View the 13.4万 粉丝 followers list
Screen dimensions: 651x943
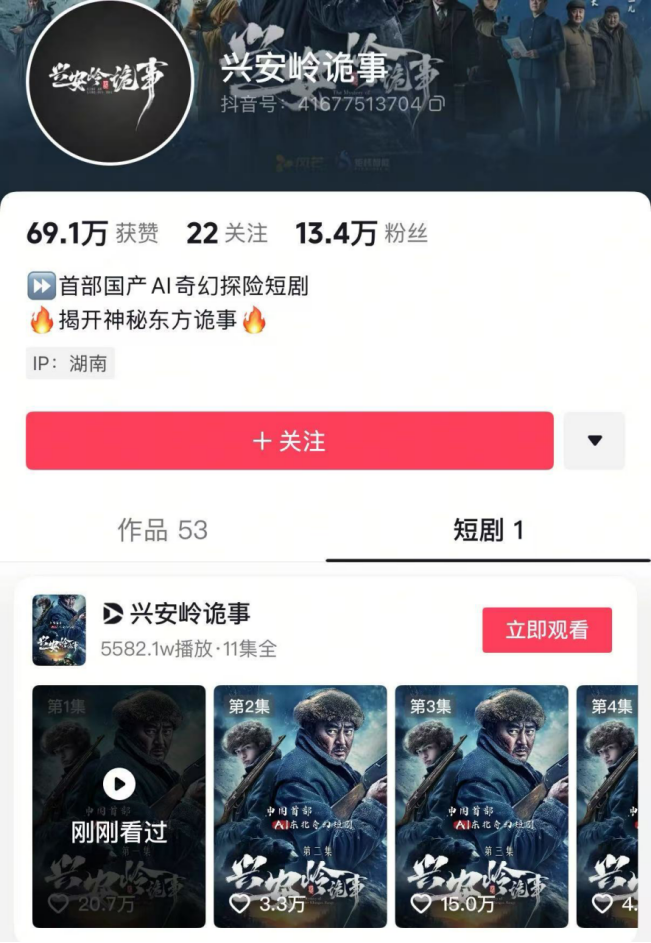(361, 234)
